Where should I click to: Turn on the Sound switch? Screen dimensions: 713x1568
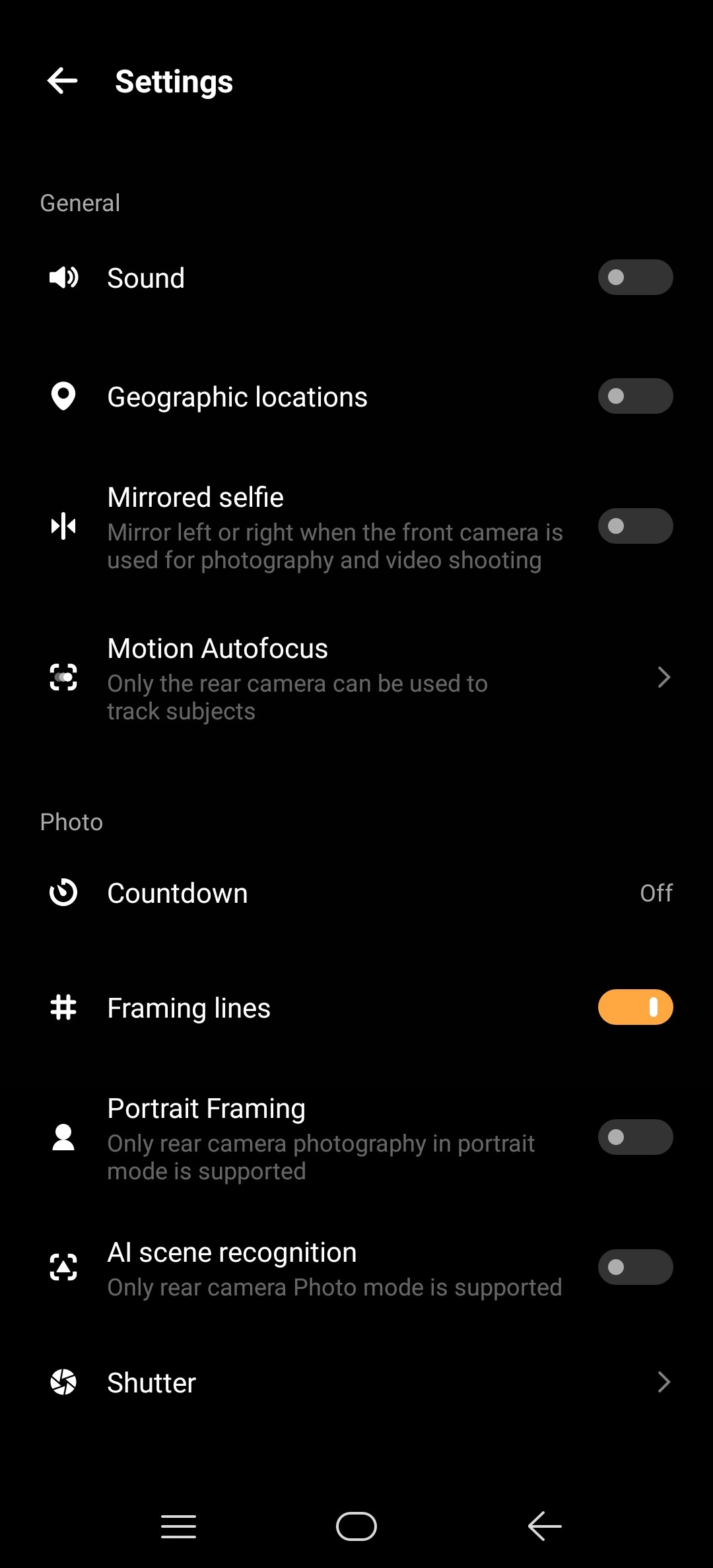pyautogui.click(x=635, y=277)
